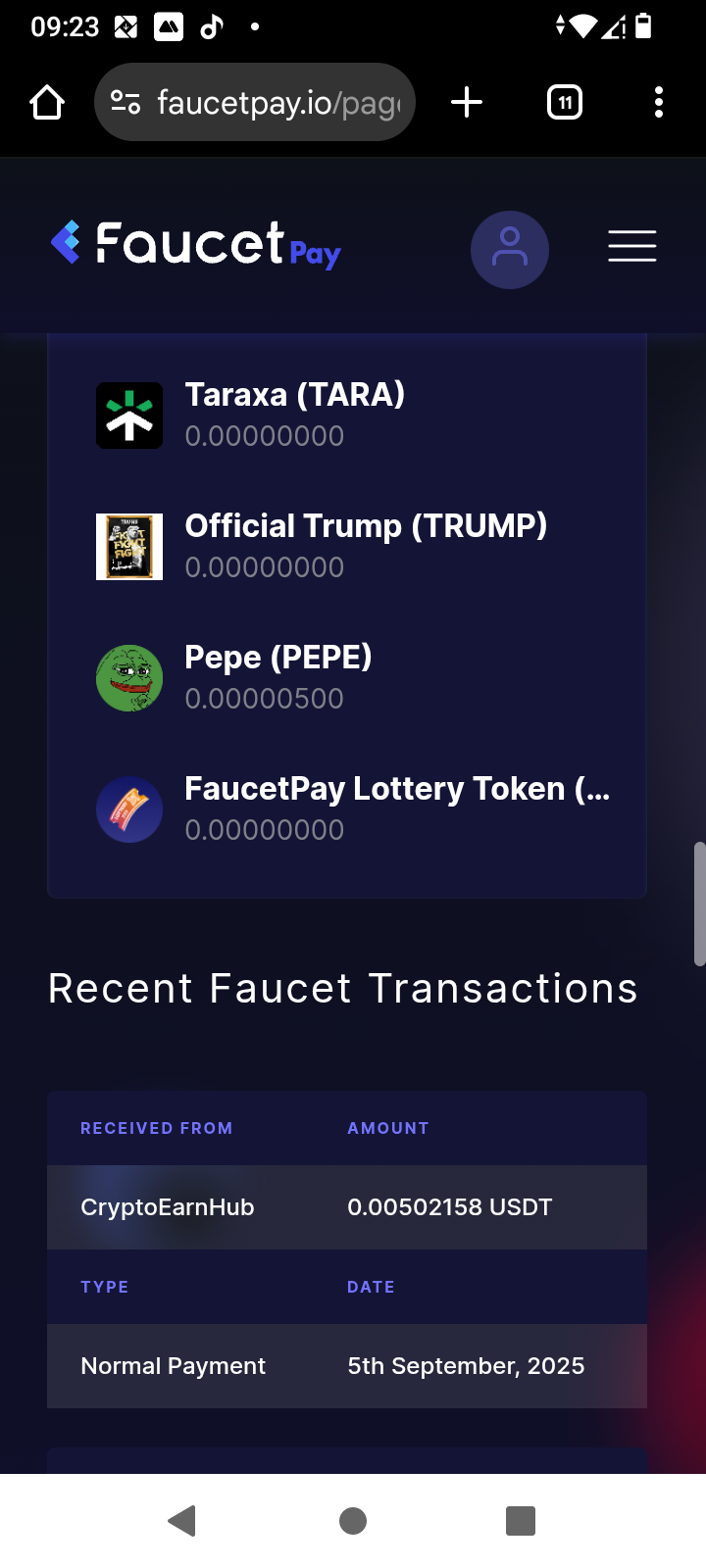Open the user account icon

tap(510, 249)
